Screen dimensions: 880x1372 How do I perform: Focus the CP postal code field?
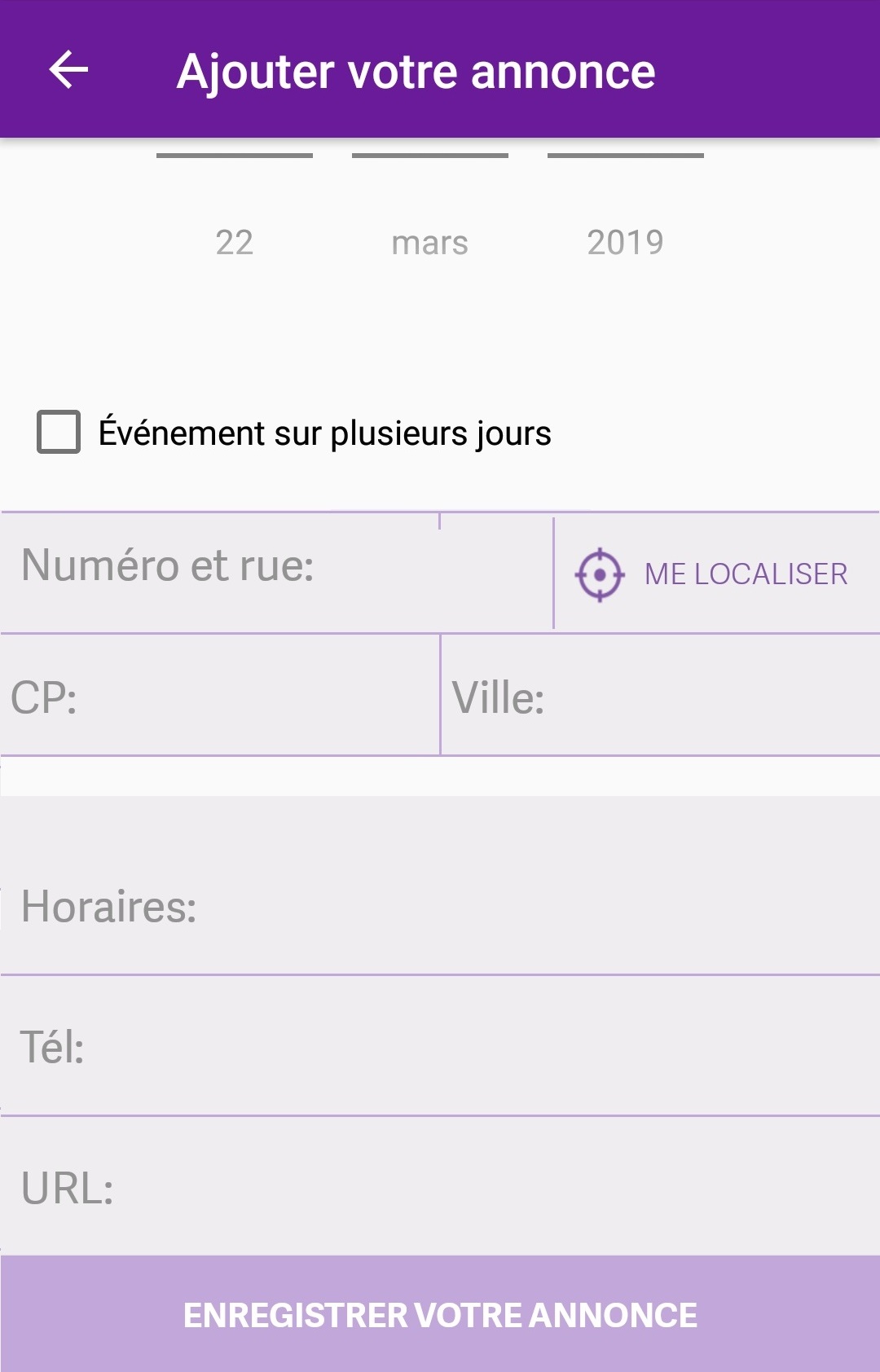coord(220,697)
